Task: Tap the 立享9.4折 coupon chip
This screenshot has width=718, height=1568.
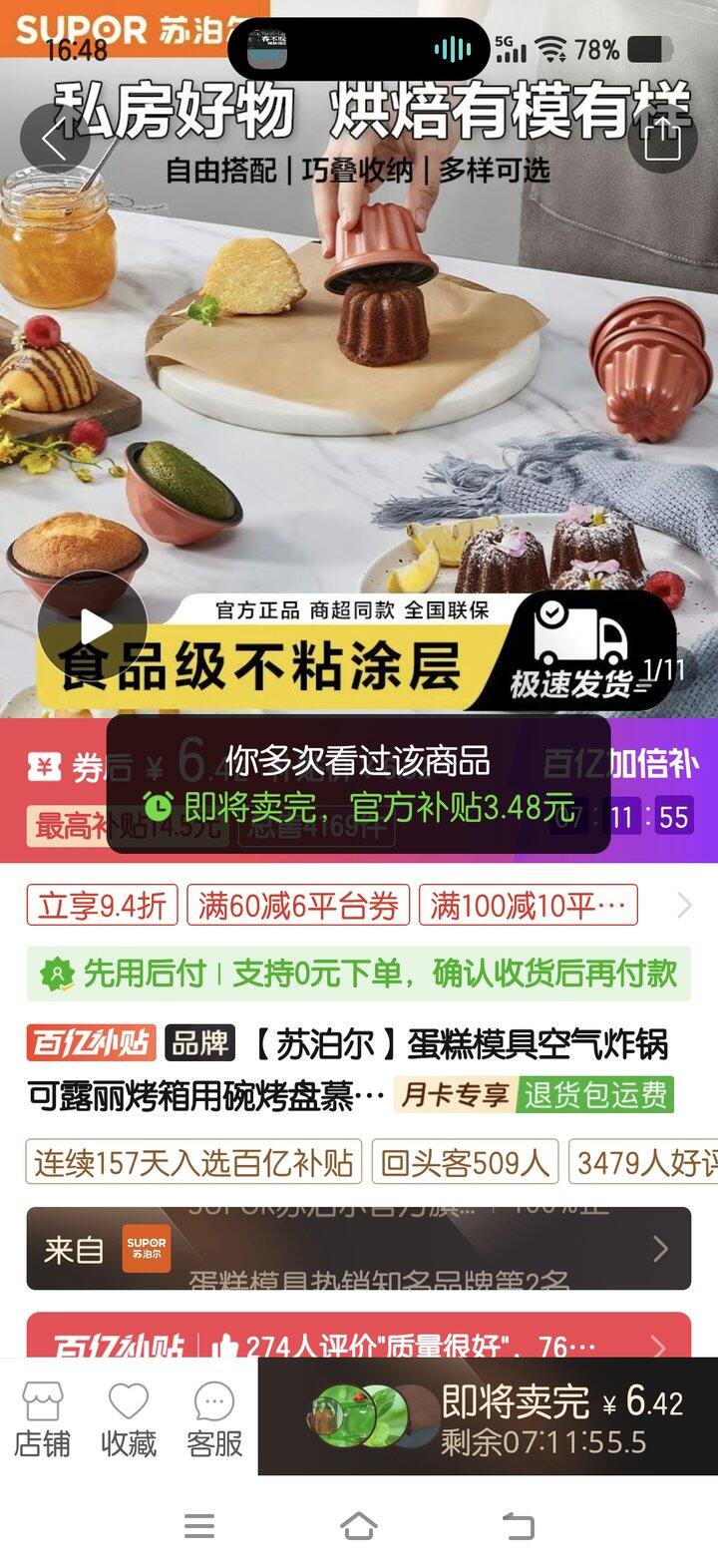Action: coord(102,906)
